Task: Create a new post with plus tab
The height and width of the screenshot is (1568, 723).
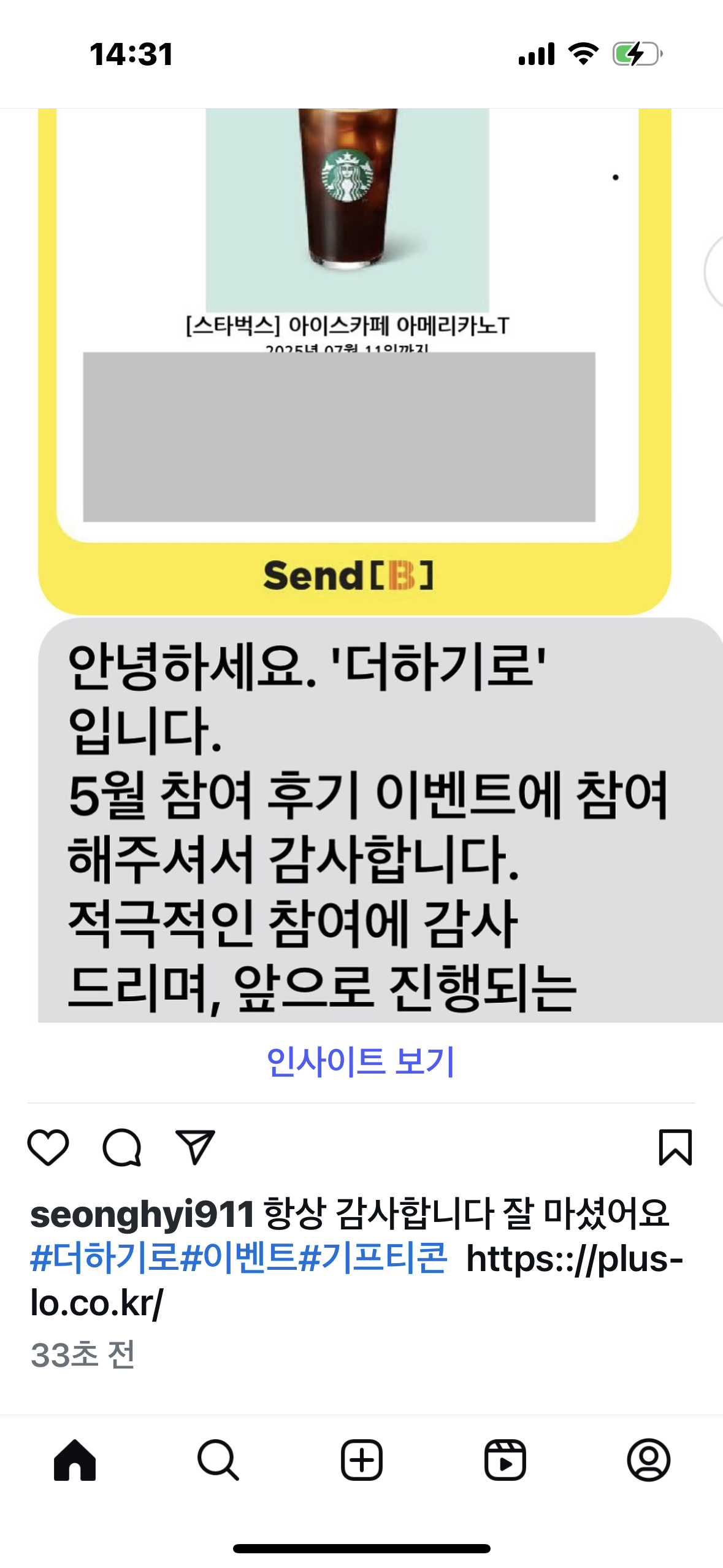Action: (x=361, y=1460)
